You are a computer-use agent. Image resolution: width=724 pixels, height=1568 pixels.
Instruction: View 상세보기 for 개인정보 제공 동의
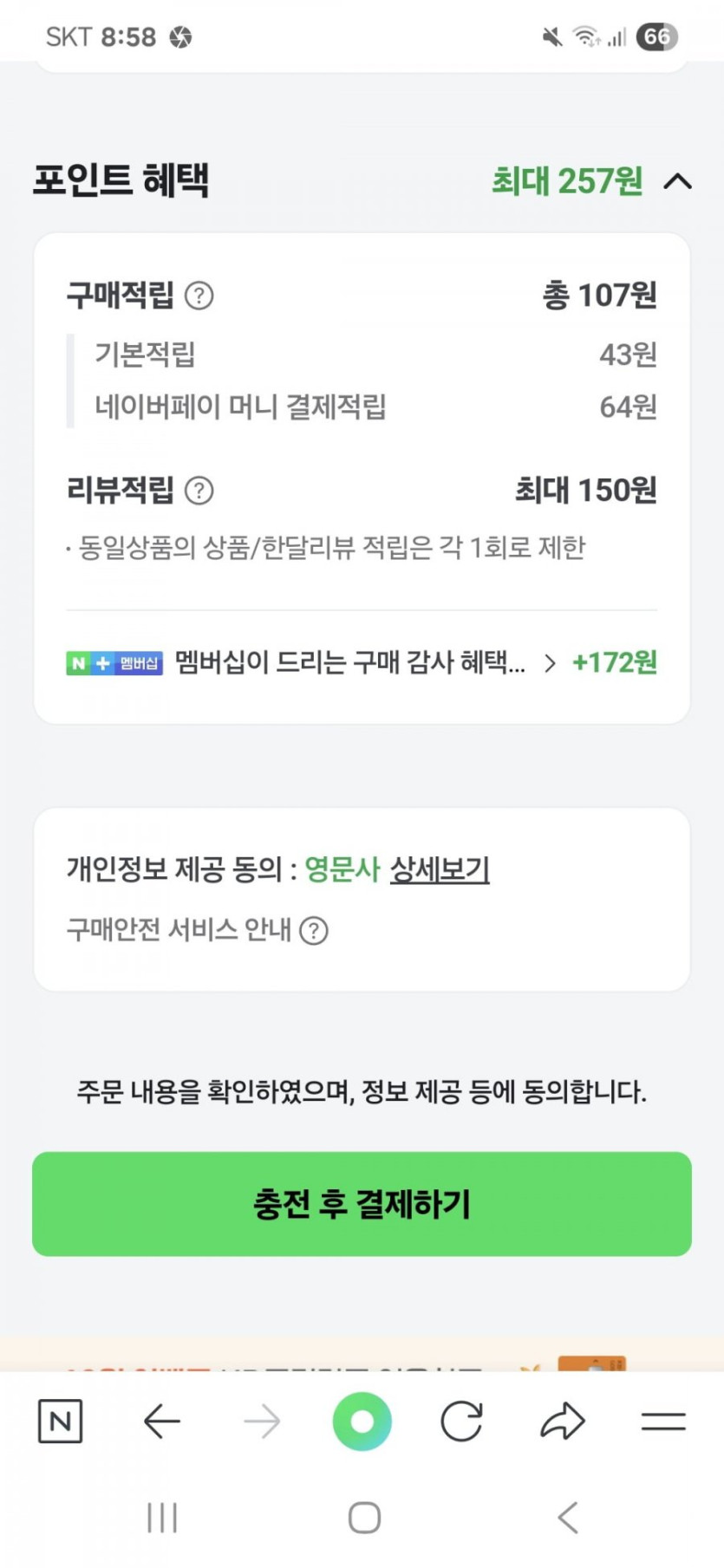click(x=440, y=869)
